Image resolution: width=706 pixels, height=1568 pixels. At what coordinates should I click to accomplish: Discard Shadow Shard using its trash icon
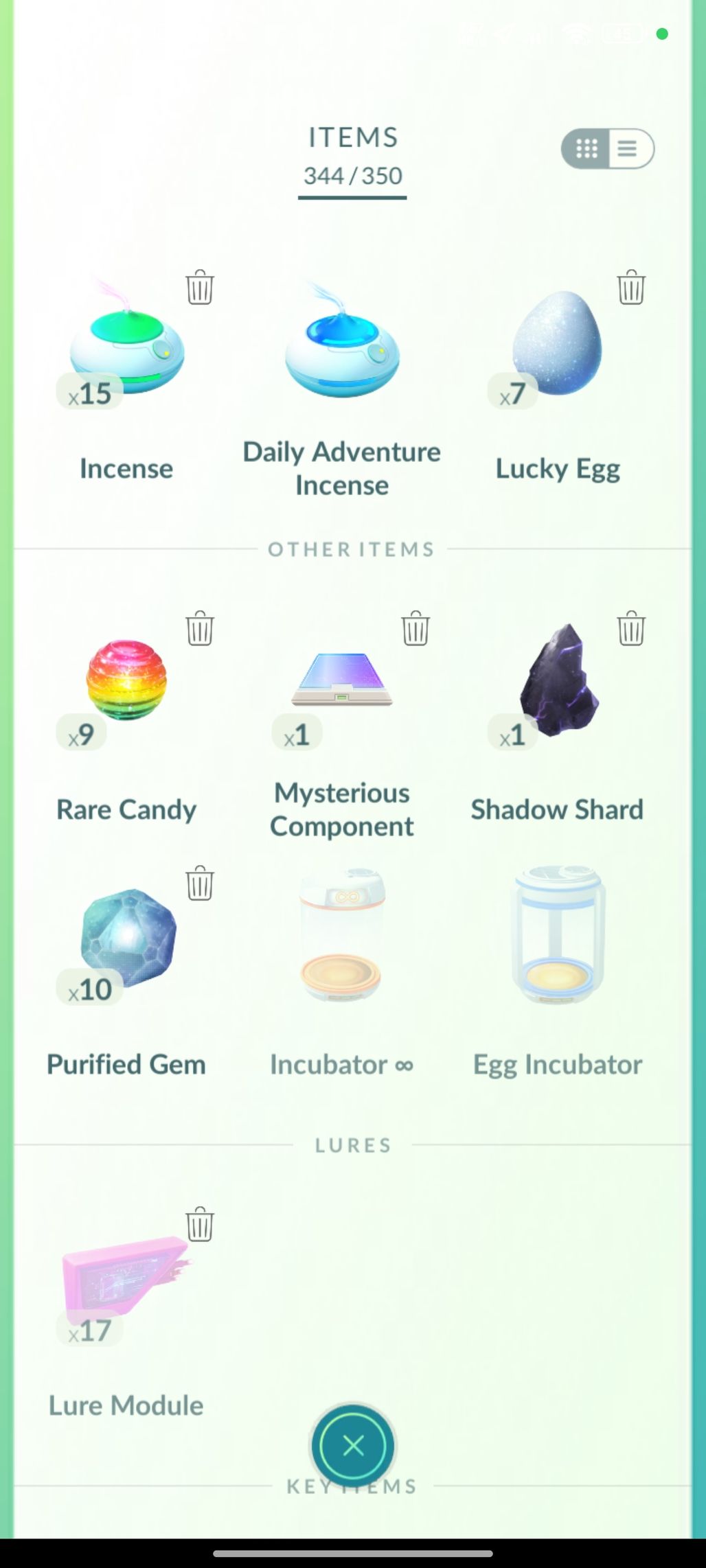631,628
